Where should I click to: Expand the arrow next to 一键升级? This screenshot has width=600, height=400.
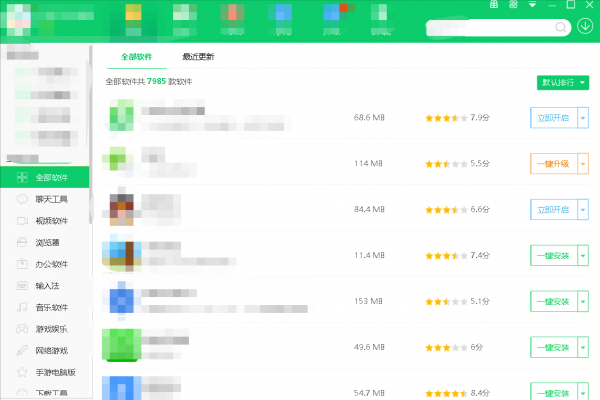click(583, 163)
